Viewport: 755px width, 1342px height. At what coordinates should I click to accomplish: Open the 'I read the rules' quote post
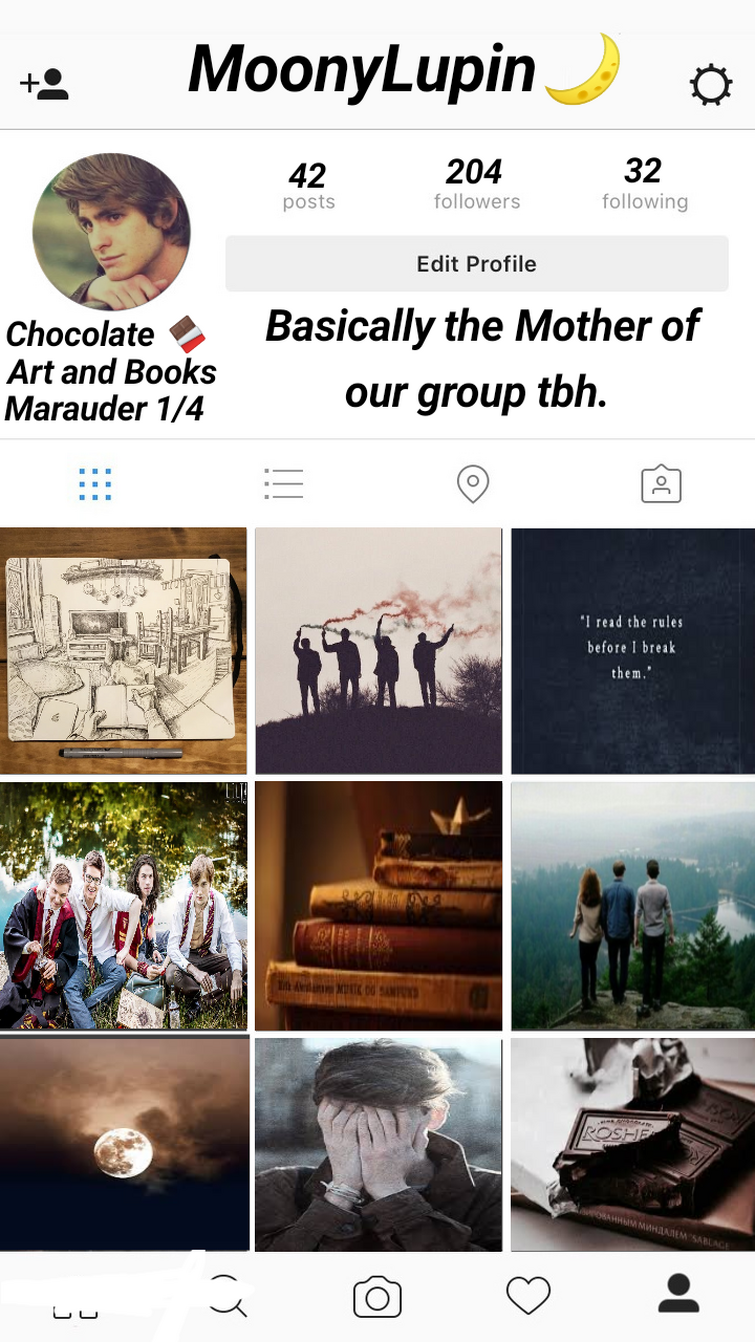(632, 650)
